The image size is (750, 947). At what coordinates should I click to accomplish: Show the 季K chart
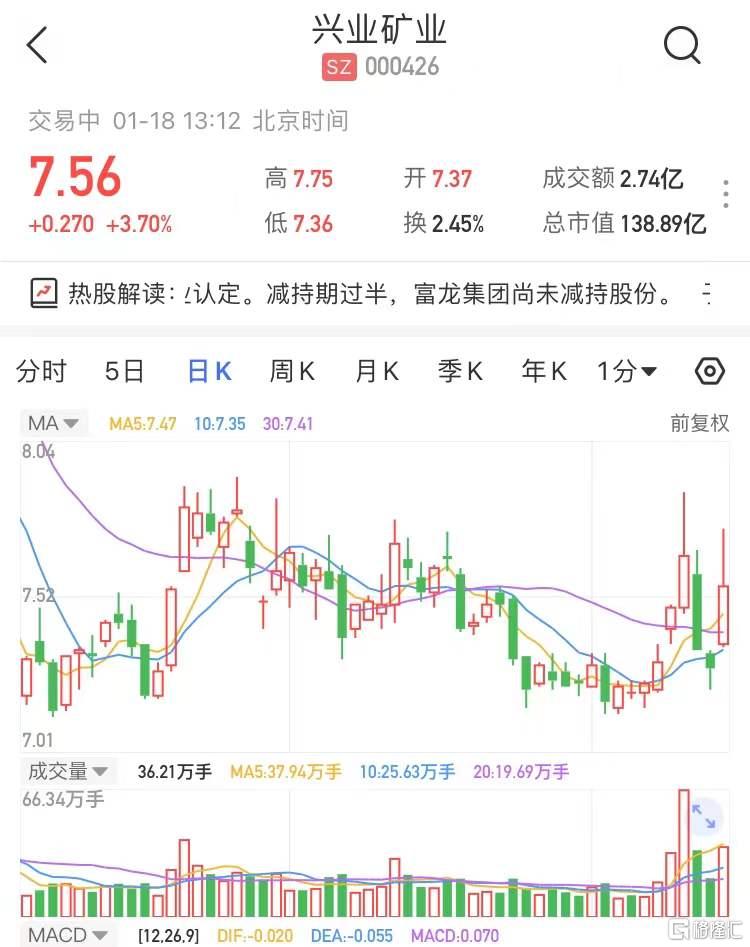pyautogui.click(x=460, y=372)
